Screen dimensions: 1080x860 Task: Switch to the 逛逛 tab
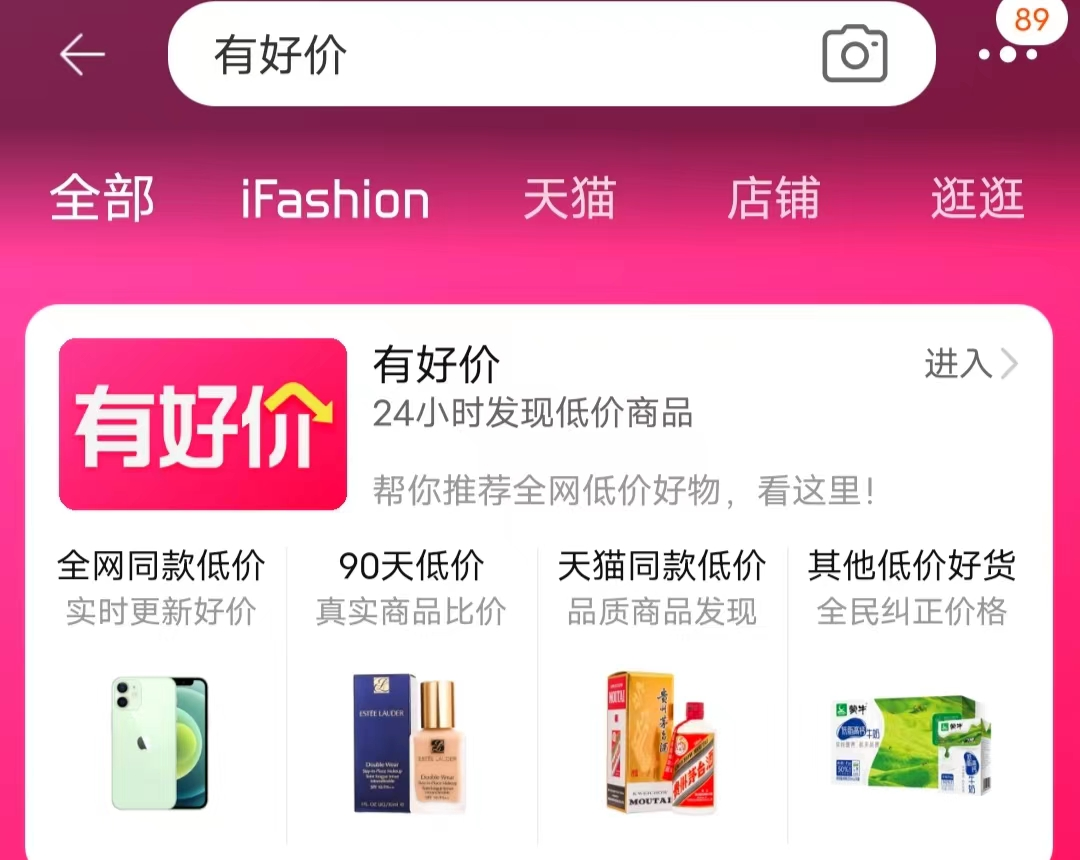(977, 199)
